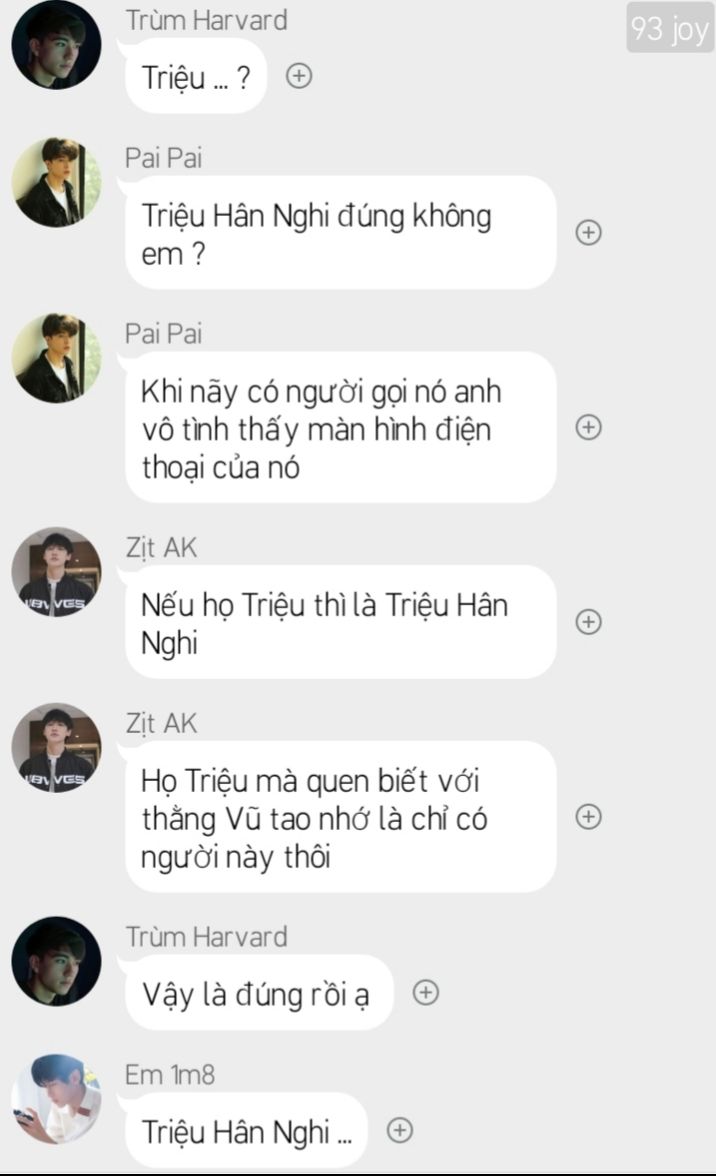Open the plus icon beside "Nếu họ Triệu thì là"
The height and width of the screenshot is (1176, 716).
(589, 622)
